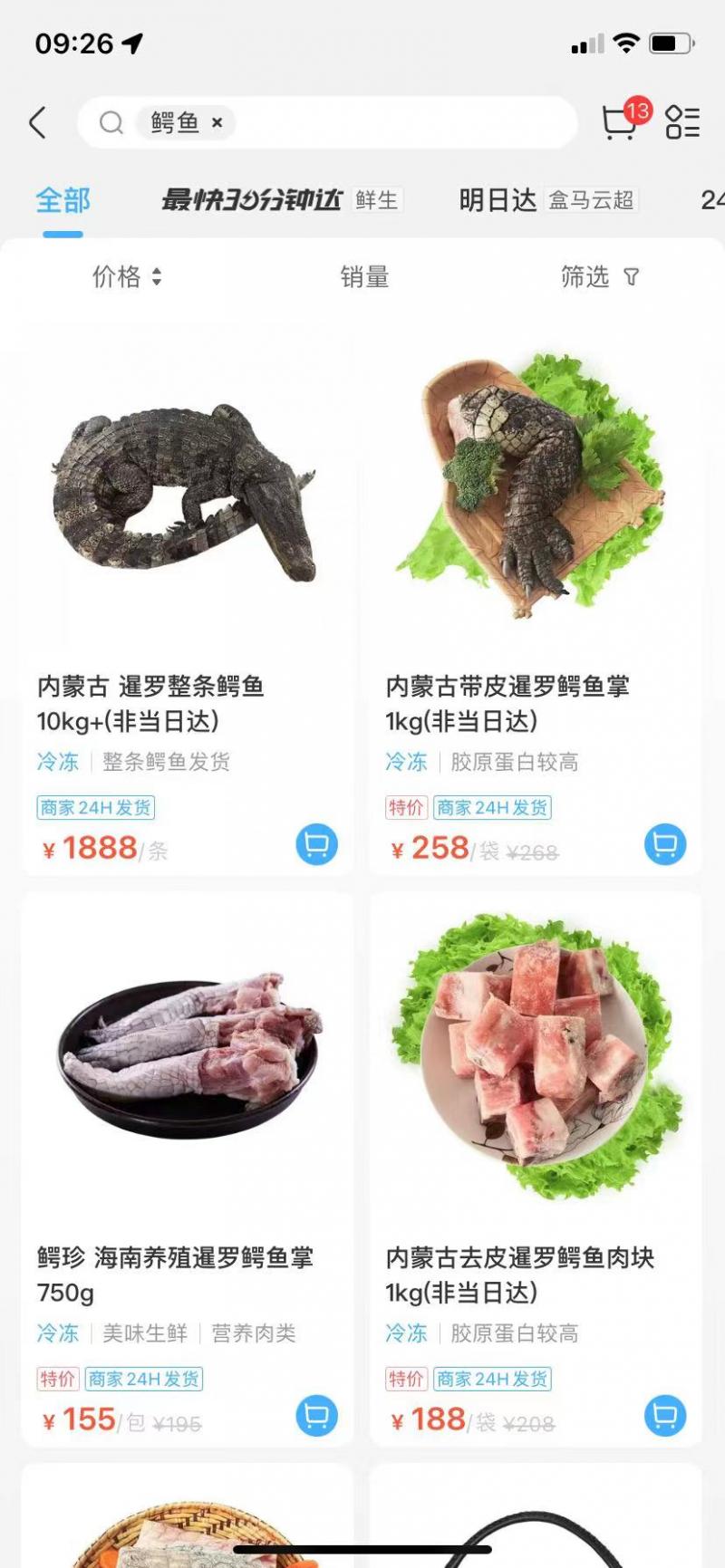
Task: Toggle the 特价 special offer label
Action: (406, 807)
